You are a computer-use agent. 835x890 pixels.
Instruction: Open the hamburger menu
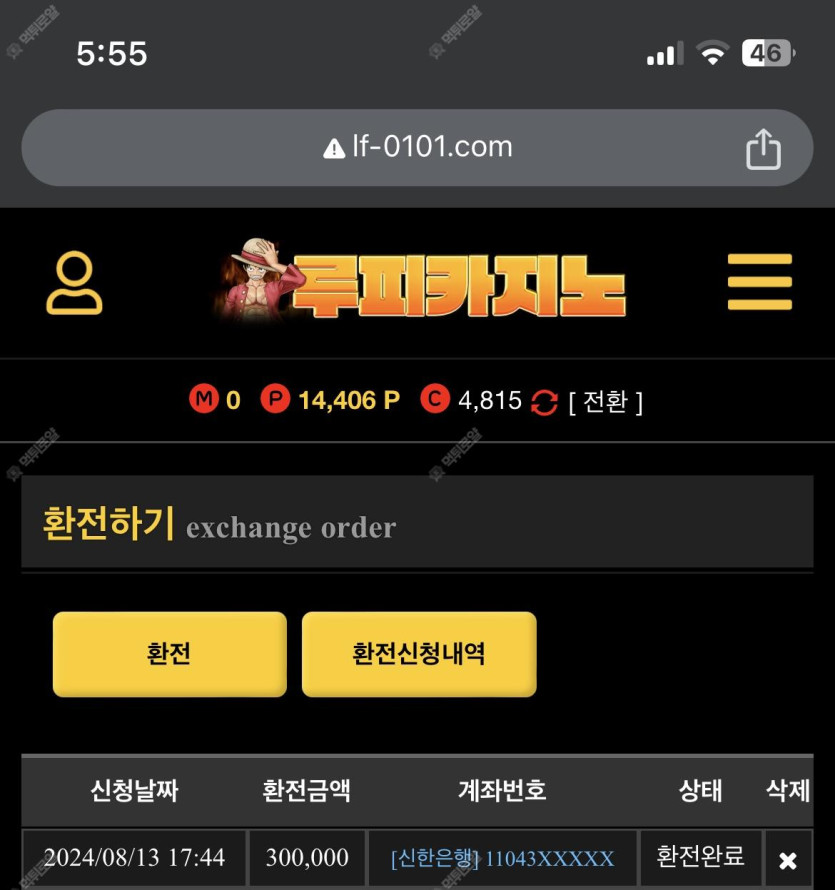pos(760,283)
